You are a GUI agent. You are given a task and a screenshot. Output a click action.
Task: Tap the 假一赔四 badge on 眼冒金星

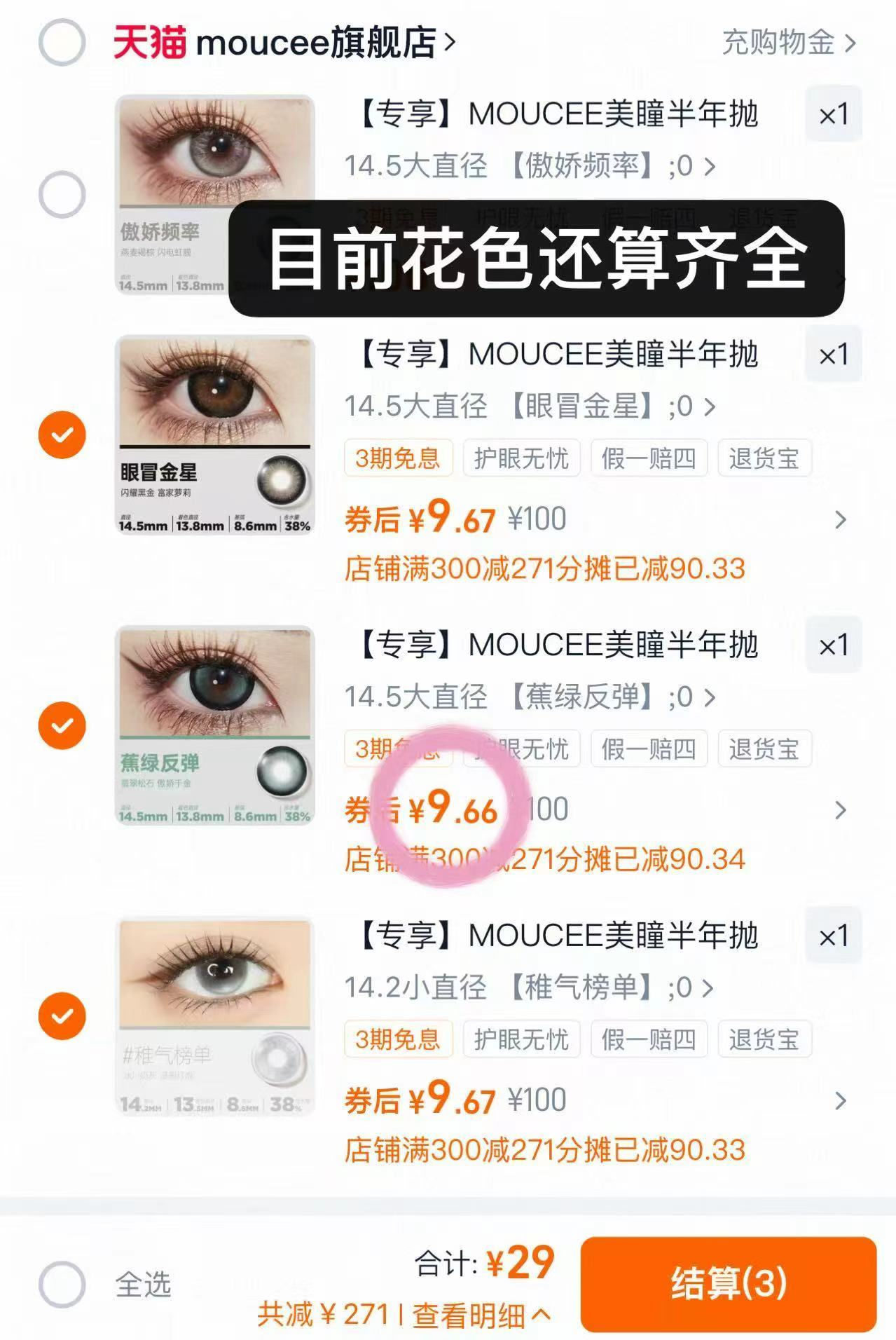click(648, 458)
